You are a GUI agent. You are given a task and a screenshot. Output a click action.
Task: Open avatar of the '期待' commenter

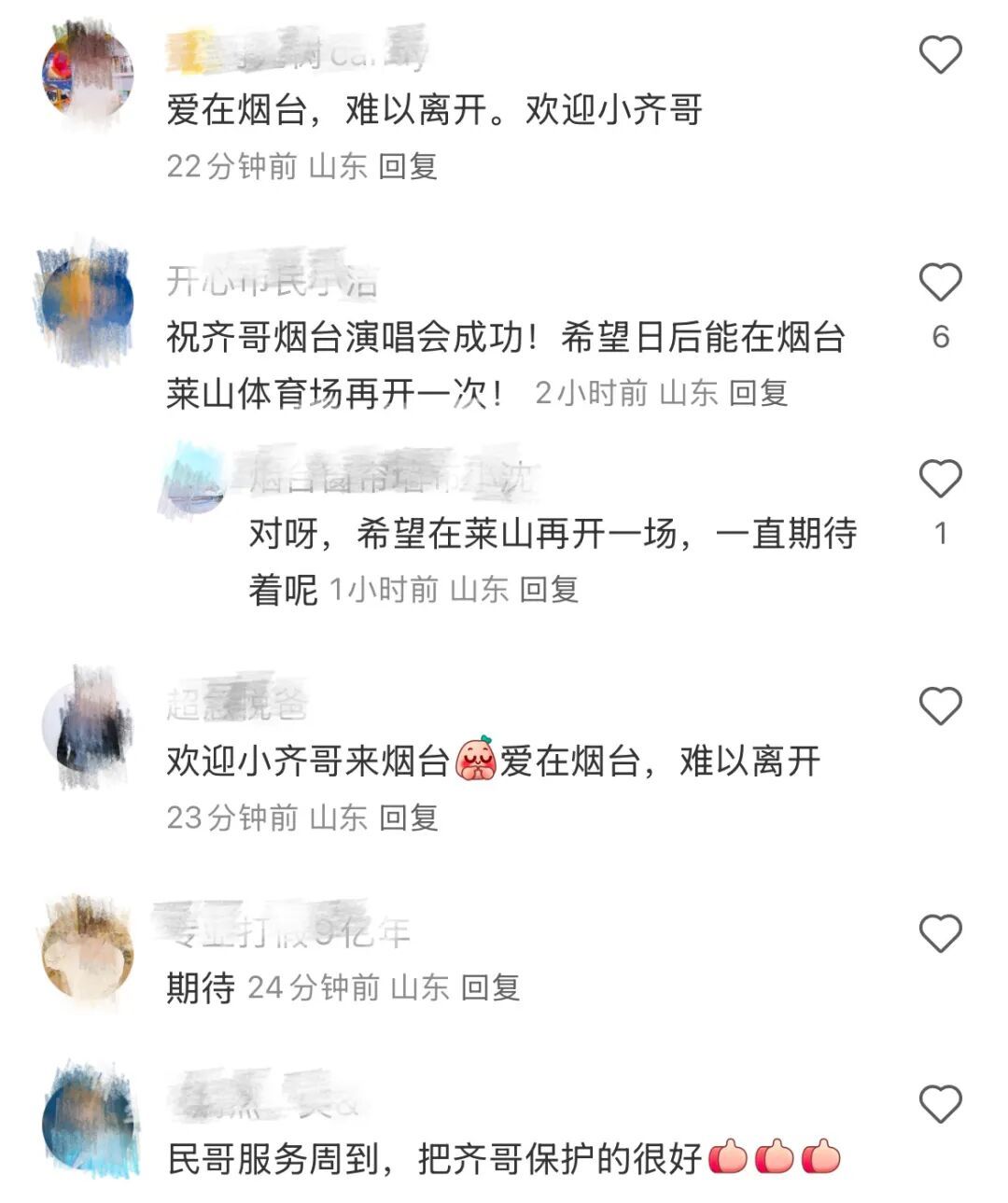(88, 954)
